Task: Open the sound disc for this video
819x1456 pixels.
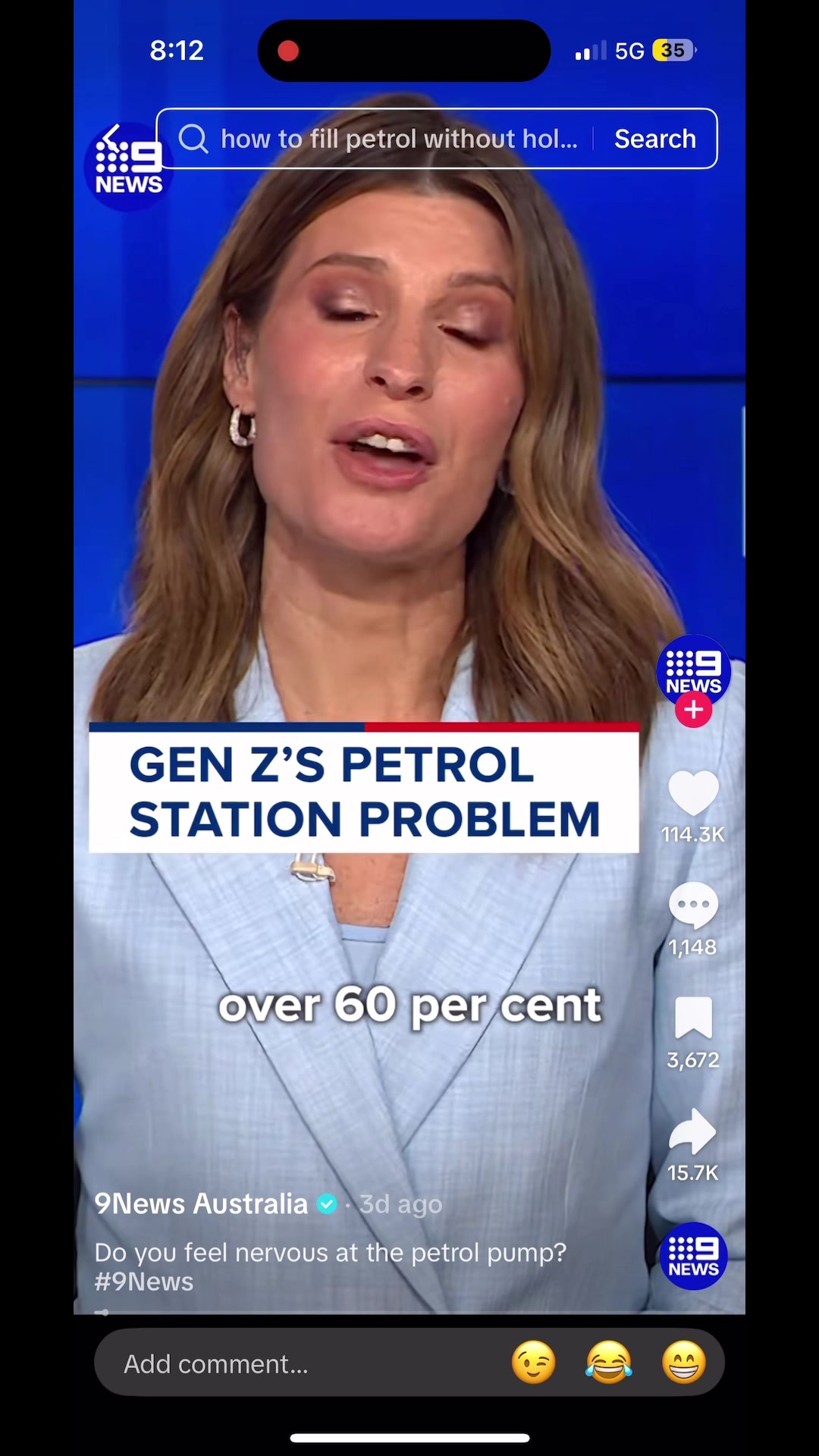Action: pyautogui.click(x=693, y=1256)
